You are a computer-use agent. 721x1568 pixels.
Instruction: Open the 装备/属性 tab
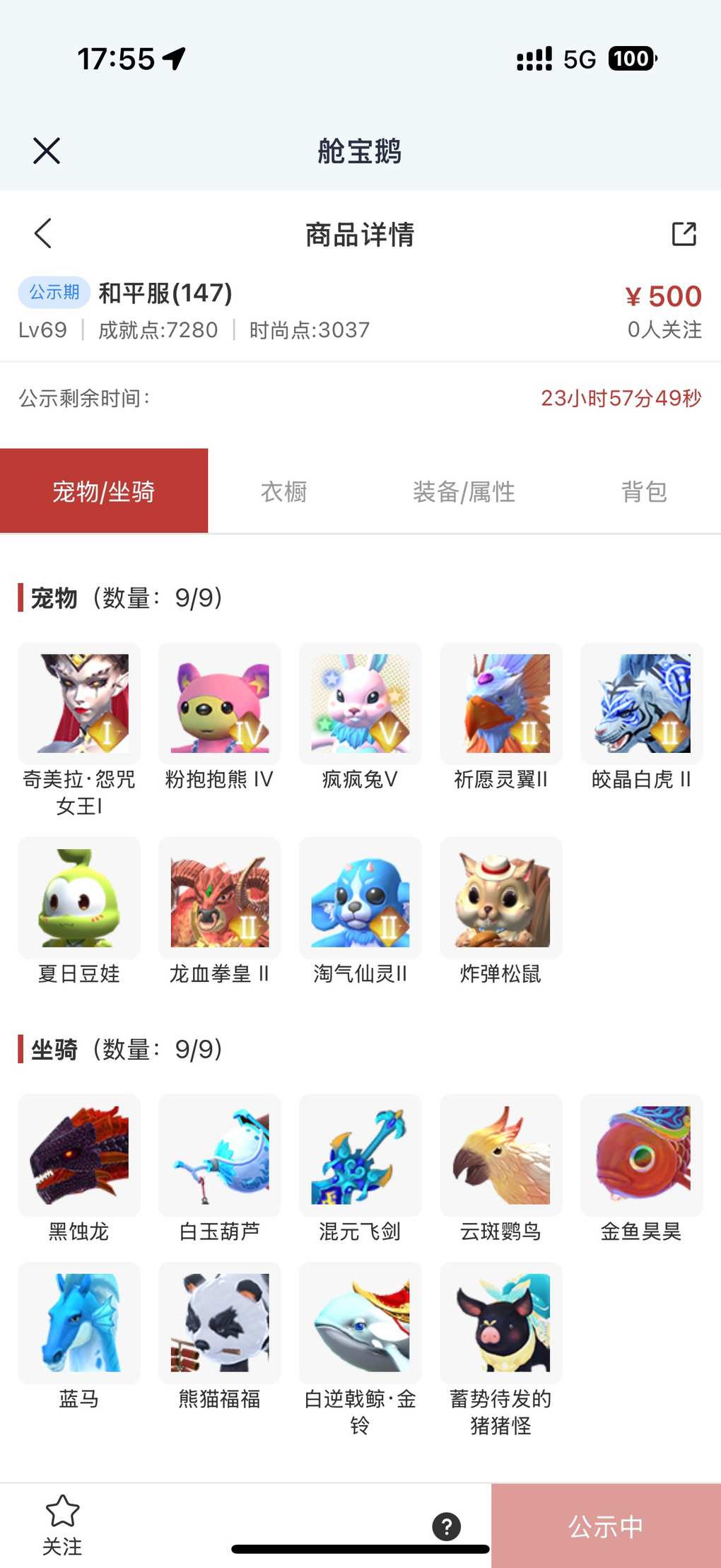point(464,491)
